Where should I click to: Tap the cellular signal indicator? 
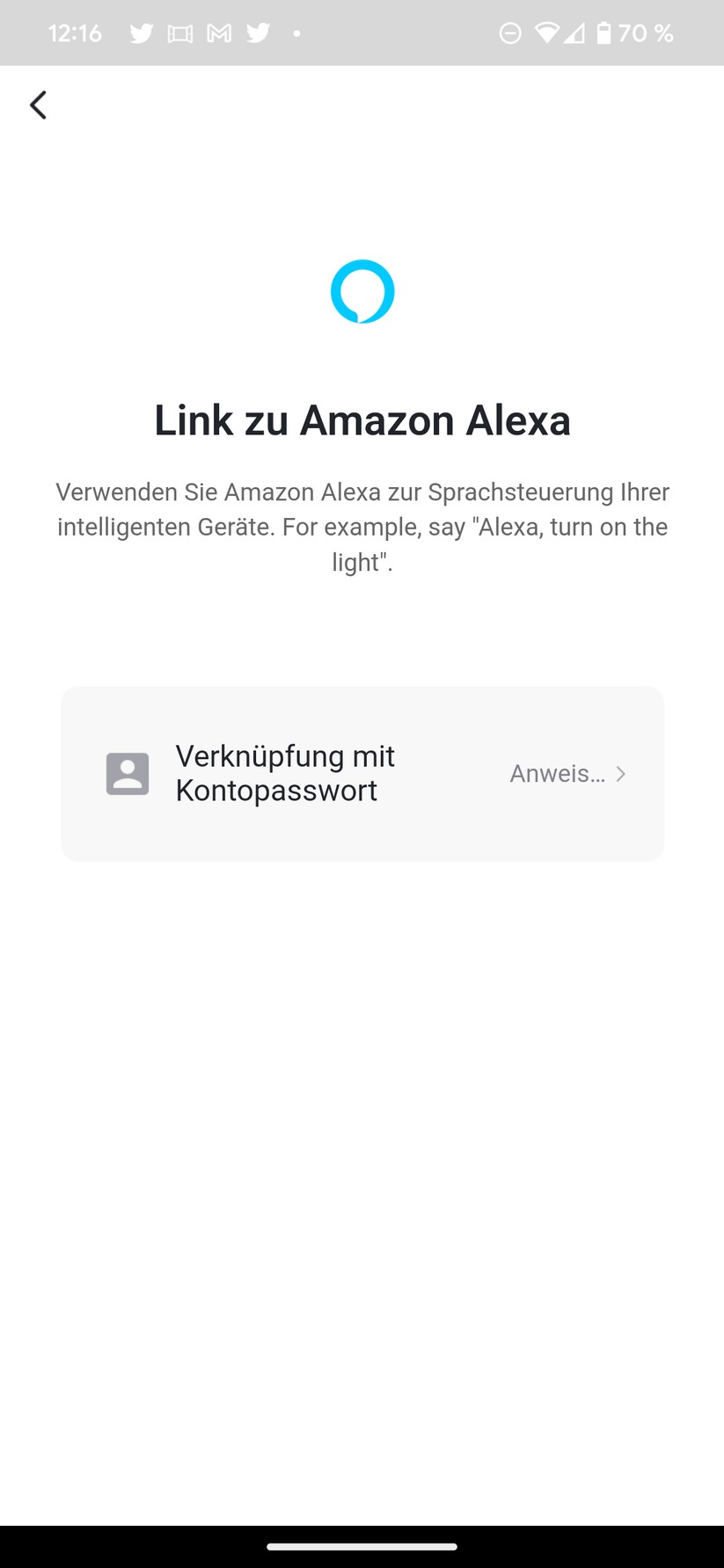[x=576, y=33]
